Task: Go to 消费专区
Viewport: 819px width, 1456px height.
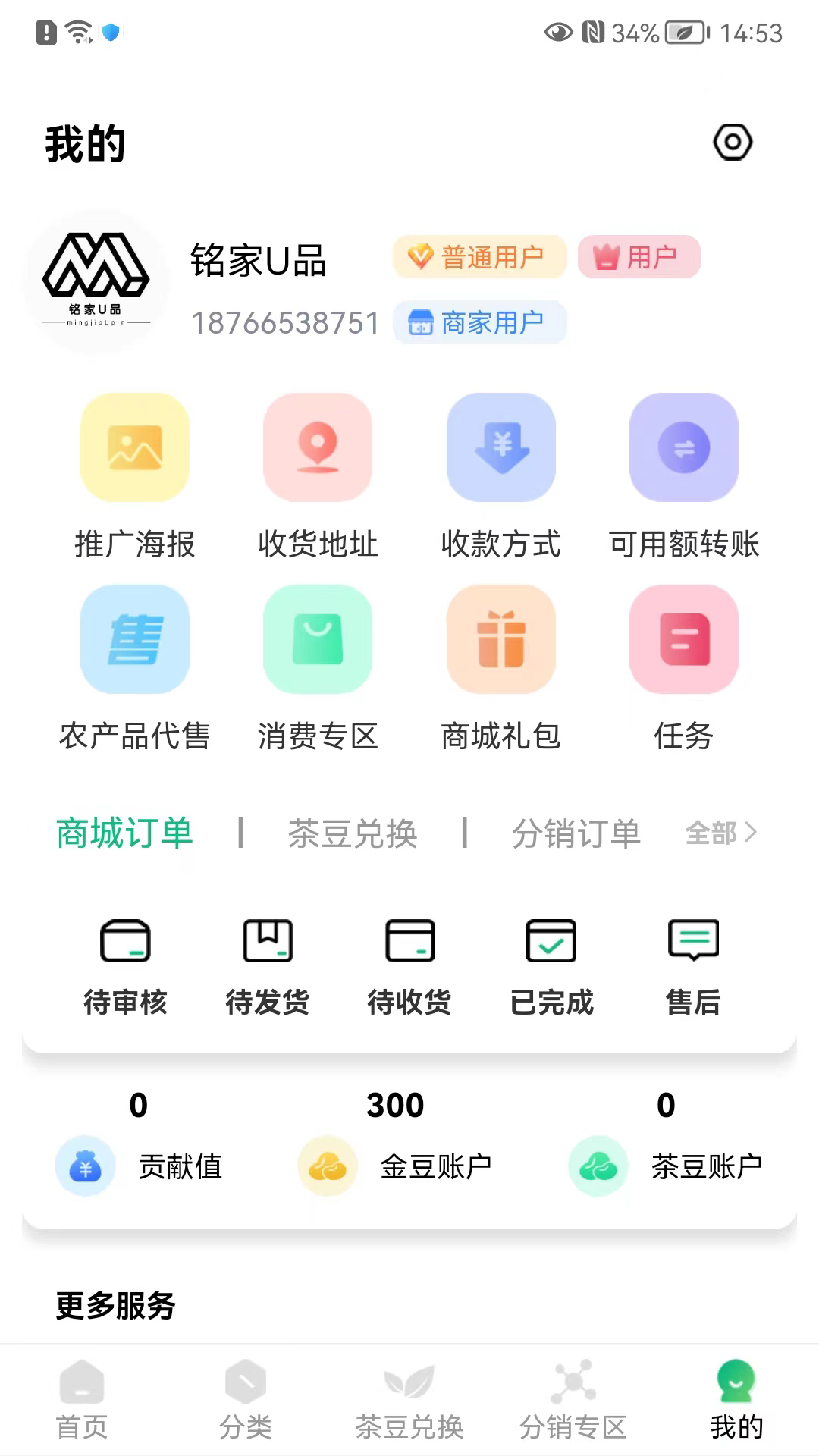Action: pos(318,668)
